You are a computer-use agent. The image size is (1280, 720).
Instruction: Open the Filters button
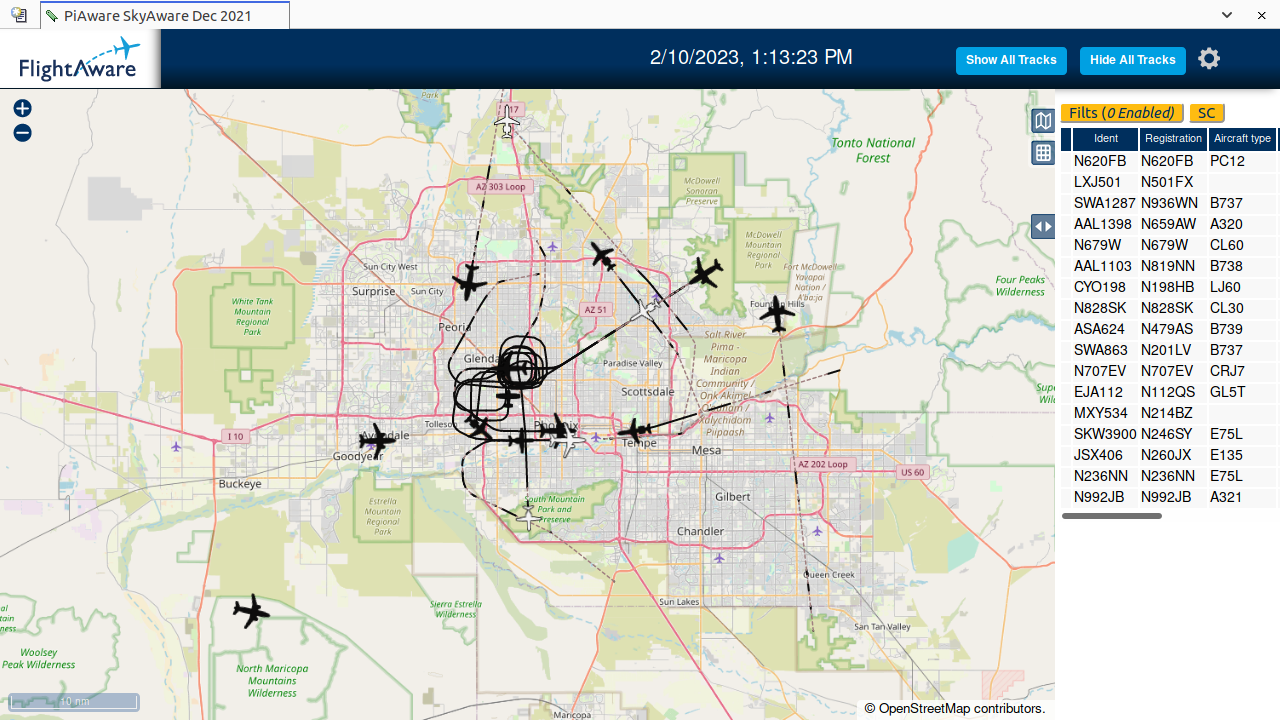pos(1122,113)
